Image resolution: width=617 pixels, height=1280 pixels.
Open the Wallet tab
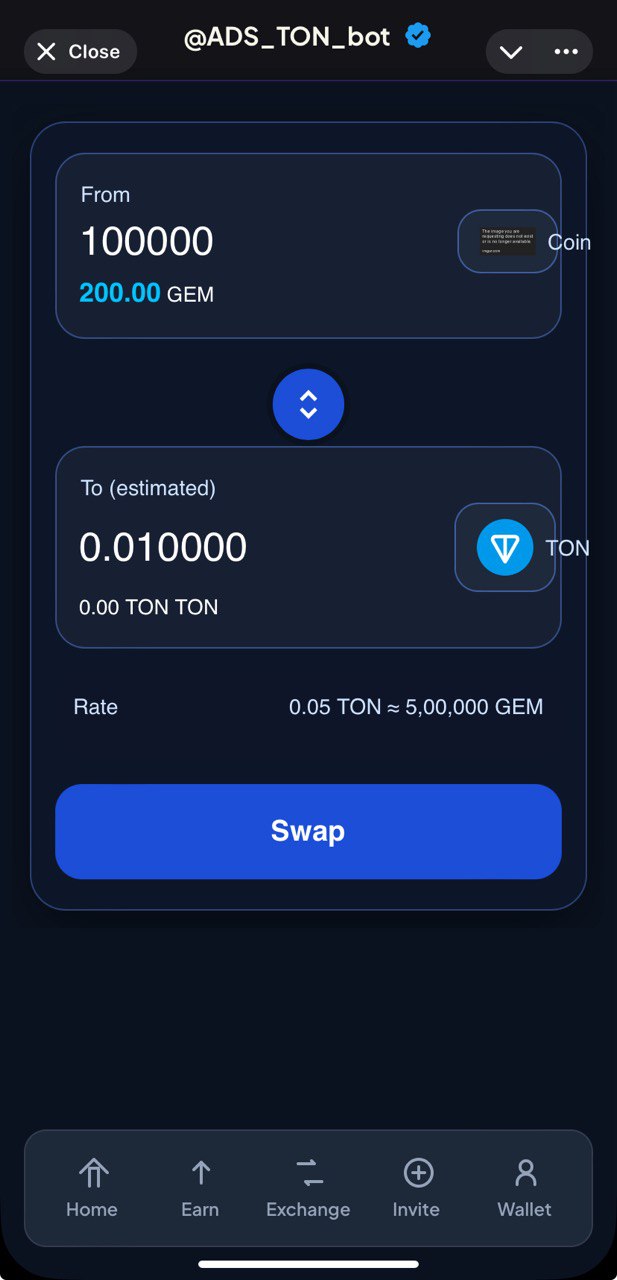click(x=525, y=1188)
